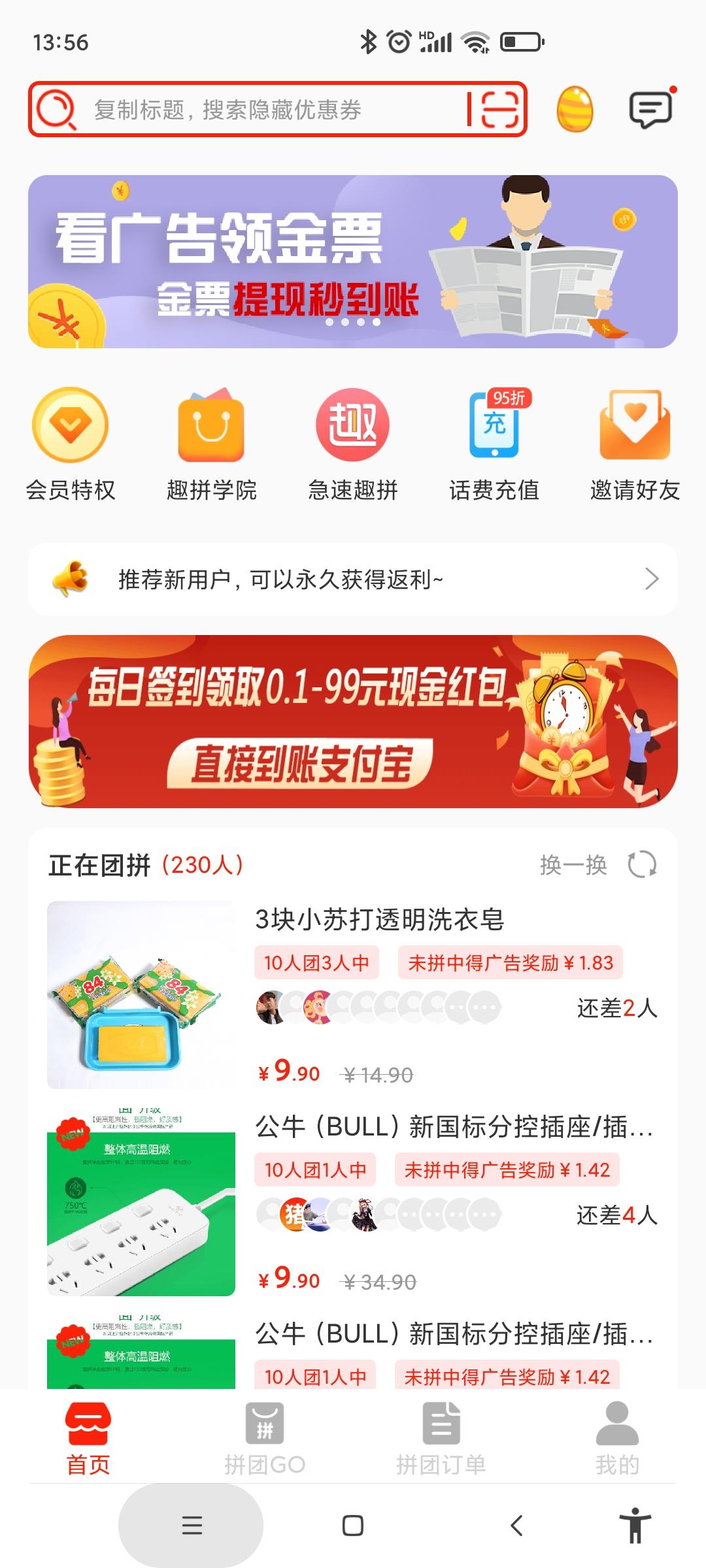Image resolution: width=706 pixels, height=1568 pixels.
Task: Open the messages icon
Action: click(x=650, y=109)
